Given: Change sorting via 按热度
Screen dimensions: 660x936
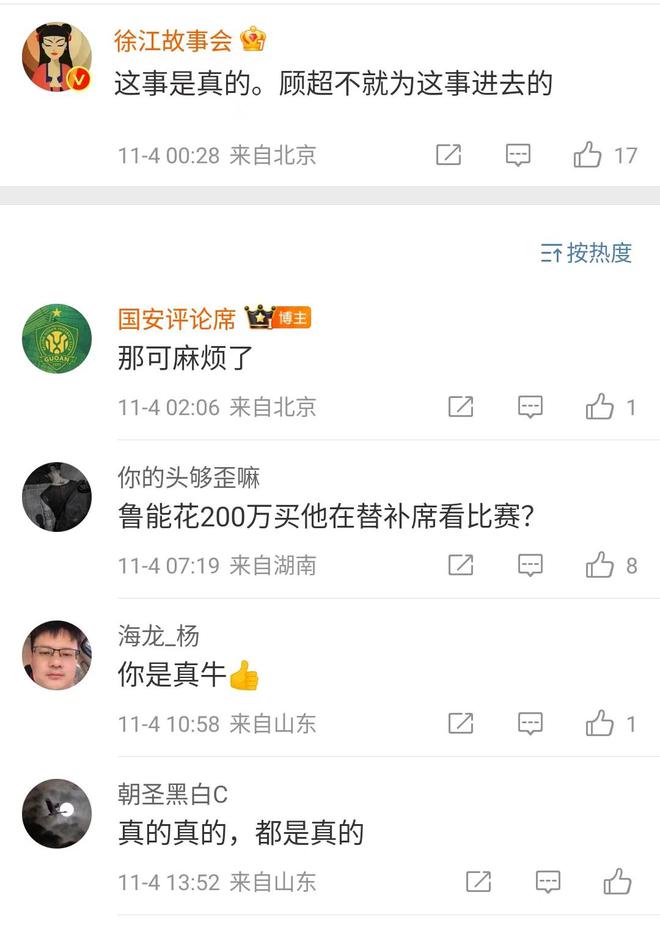Looking at the screenshot, I should (x=587, y=253).
